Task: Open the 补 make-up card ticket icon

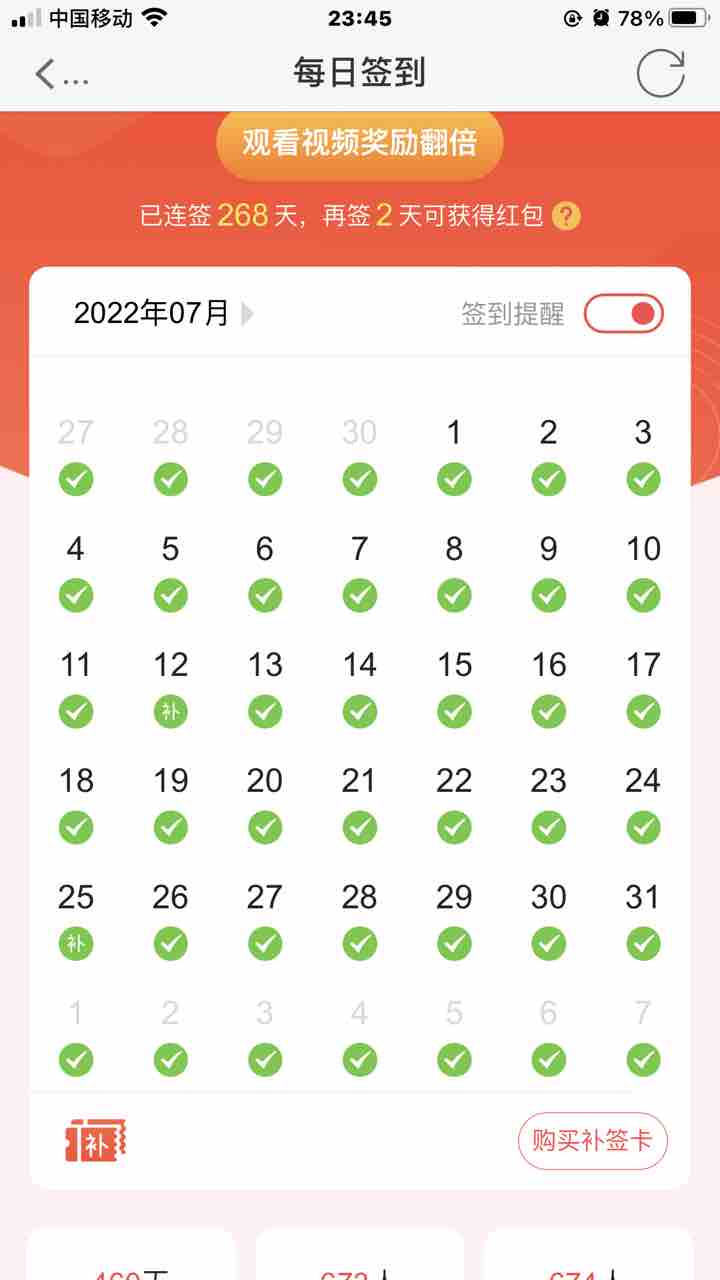Action: (x=96, y=1141)
